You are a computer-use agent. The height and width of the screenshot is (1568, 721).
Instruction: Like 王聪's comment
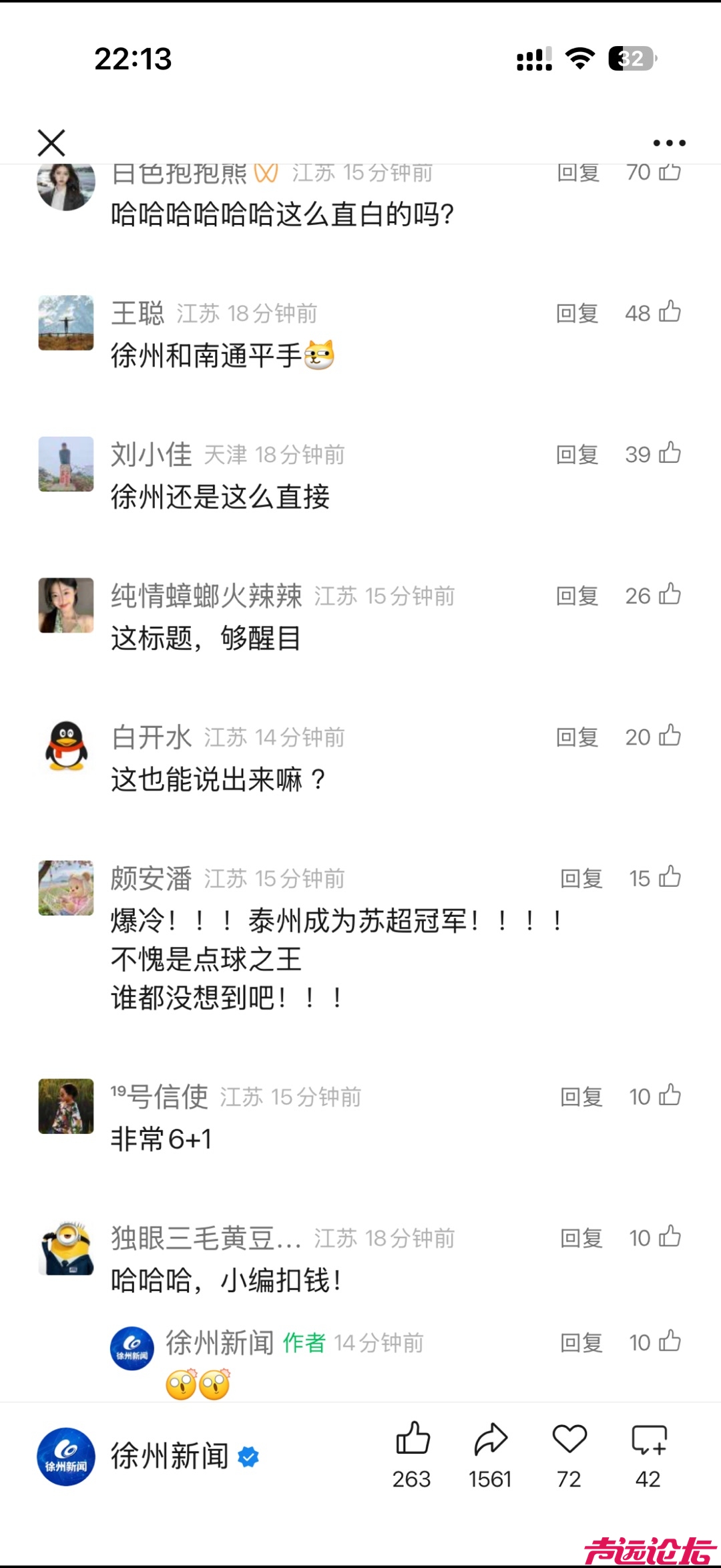(670, 313)
